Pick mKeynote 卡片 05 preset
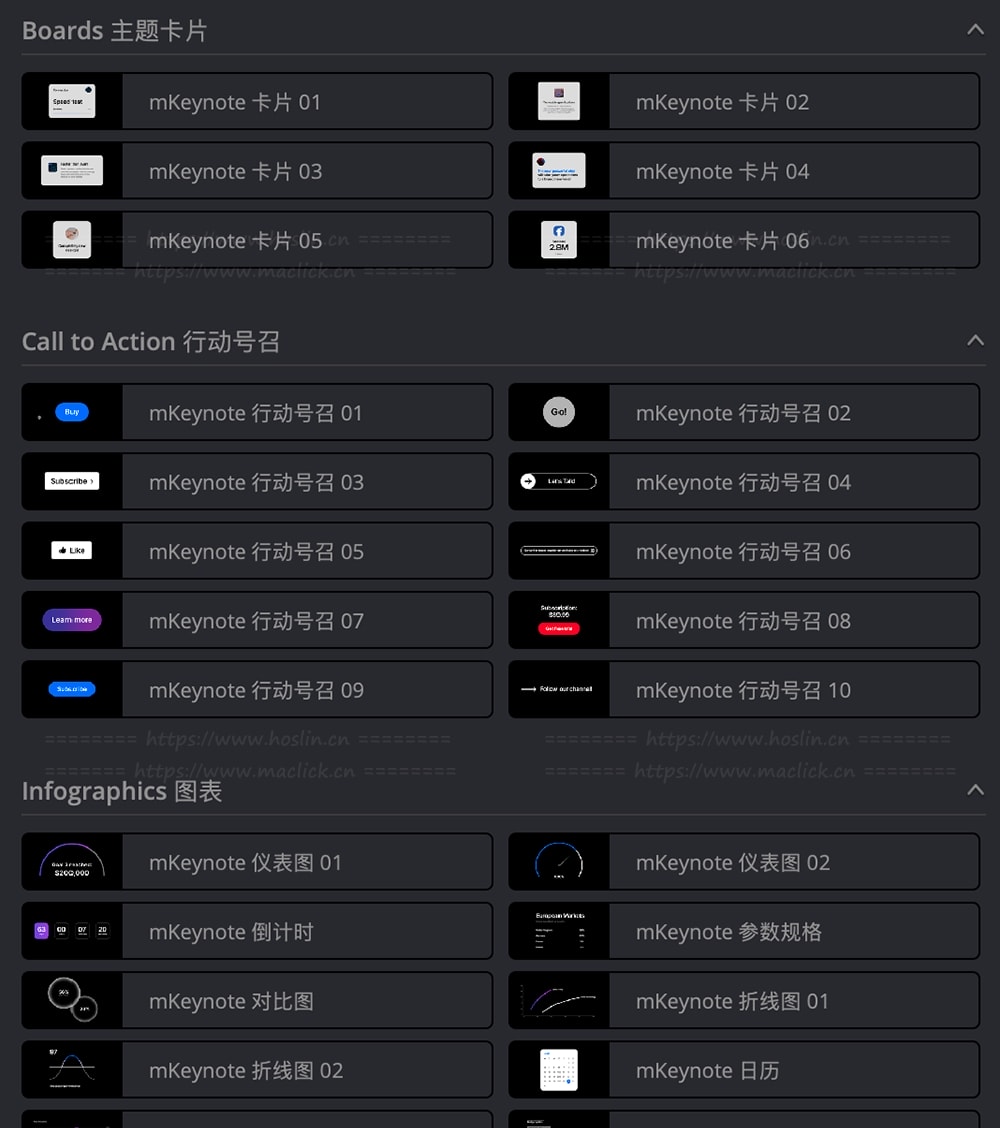The width and height of the screenshot is (1000, 1128). (257, 240)
